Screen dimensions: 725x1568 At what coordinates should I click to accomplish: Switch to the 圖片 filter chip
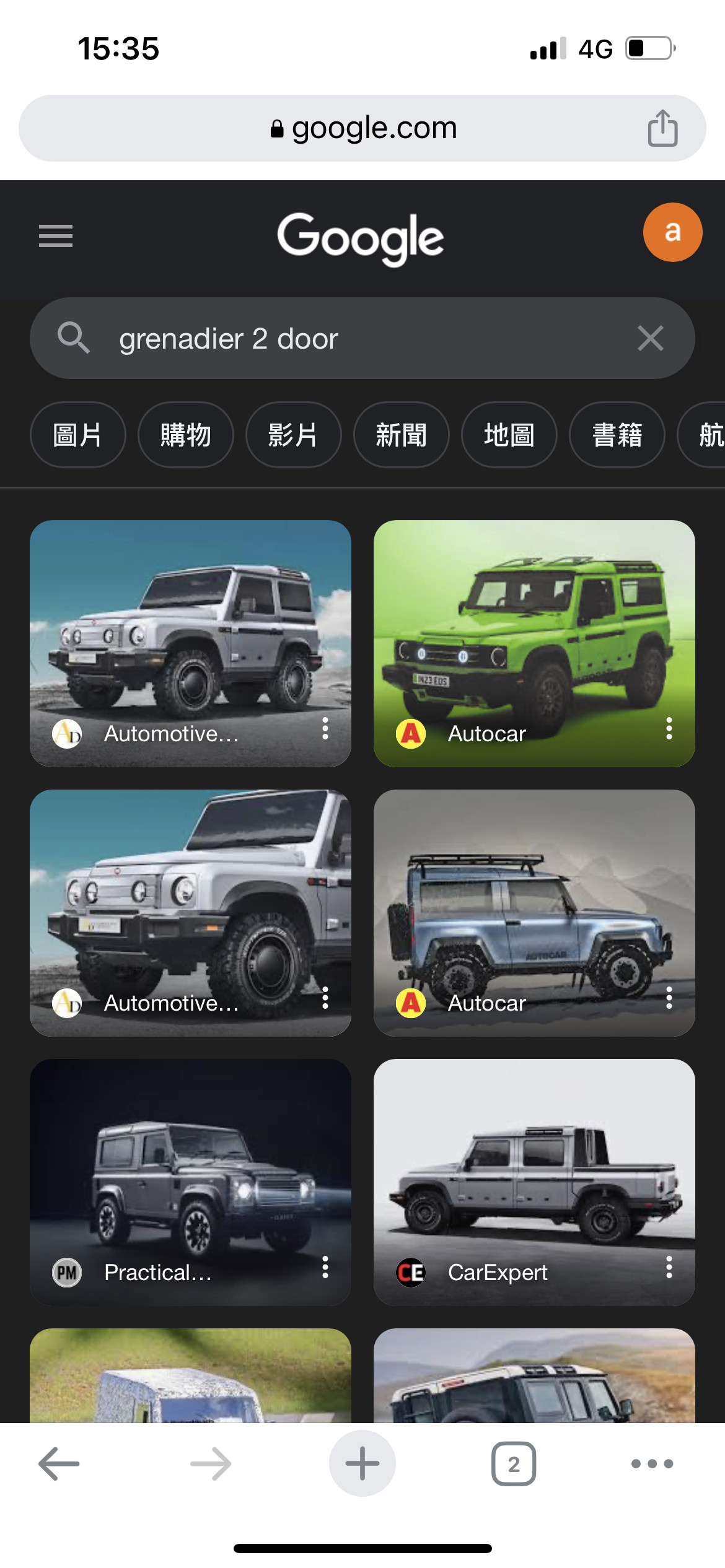coord(77,435)
